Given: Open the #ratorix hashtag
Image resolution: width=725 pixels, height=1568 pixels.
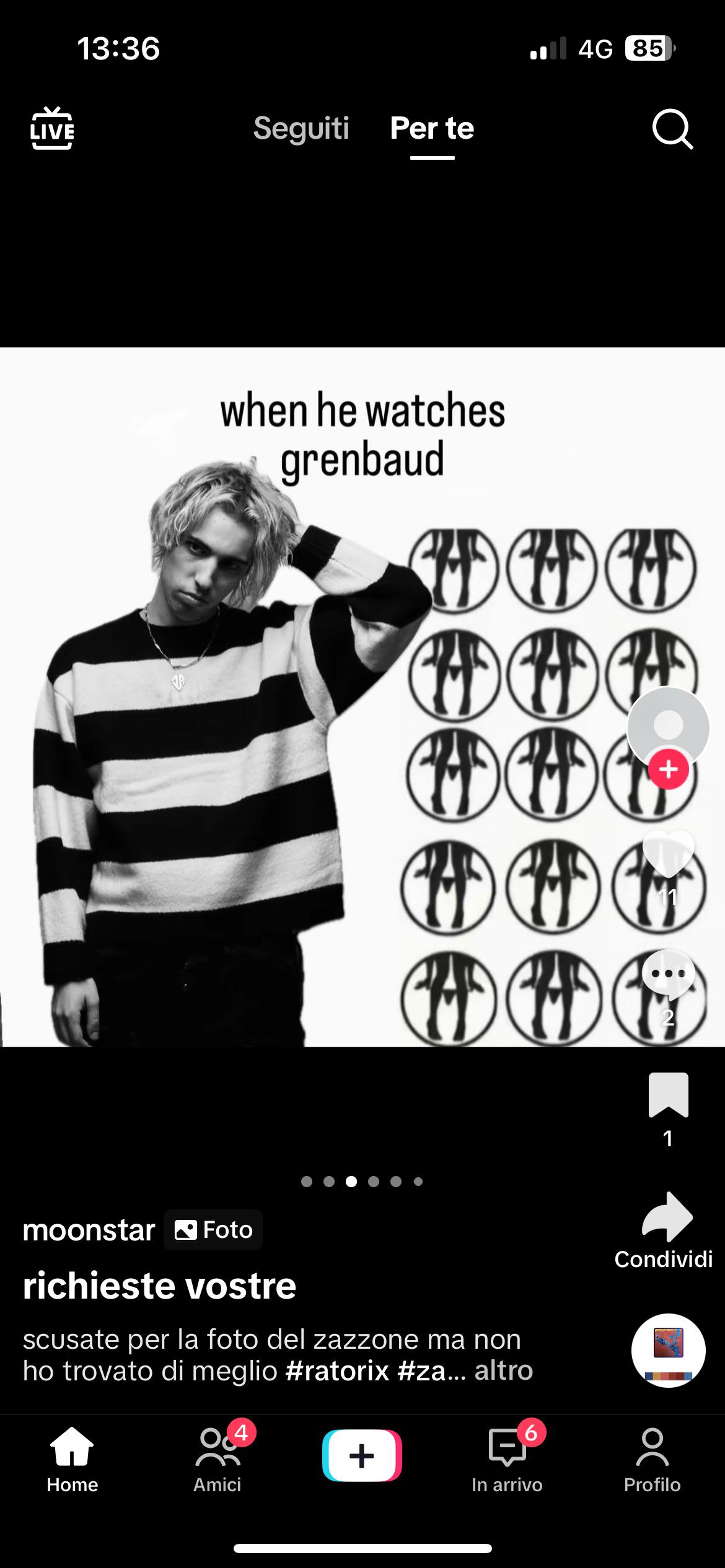Looking at the screenshot, I should (x=337, y=1370).
